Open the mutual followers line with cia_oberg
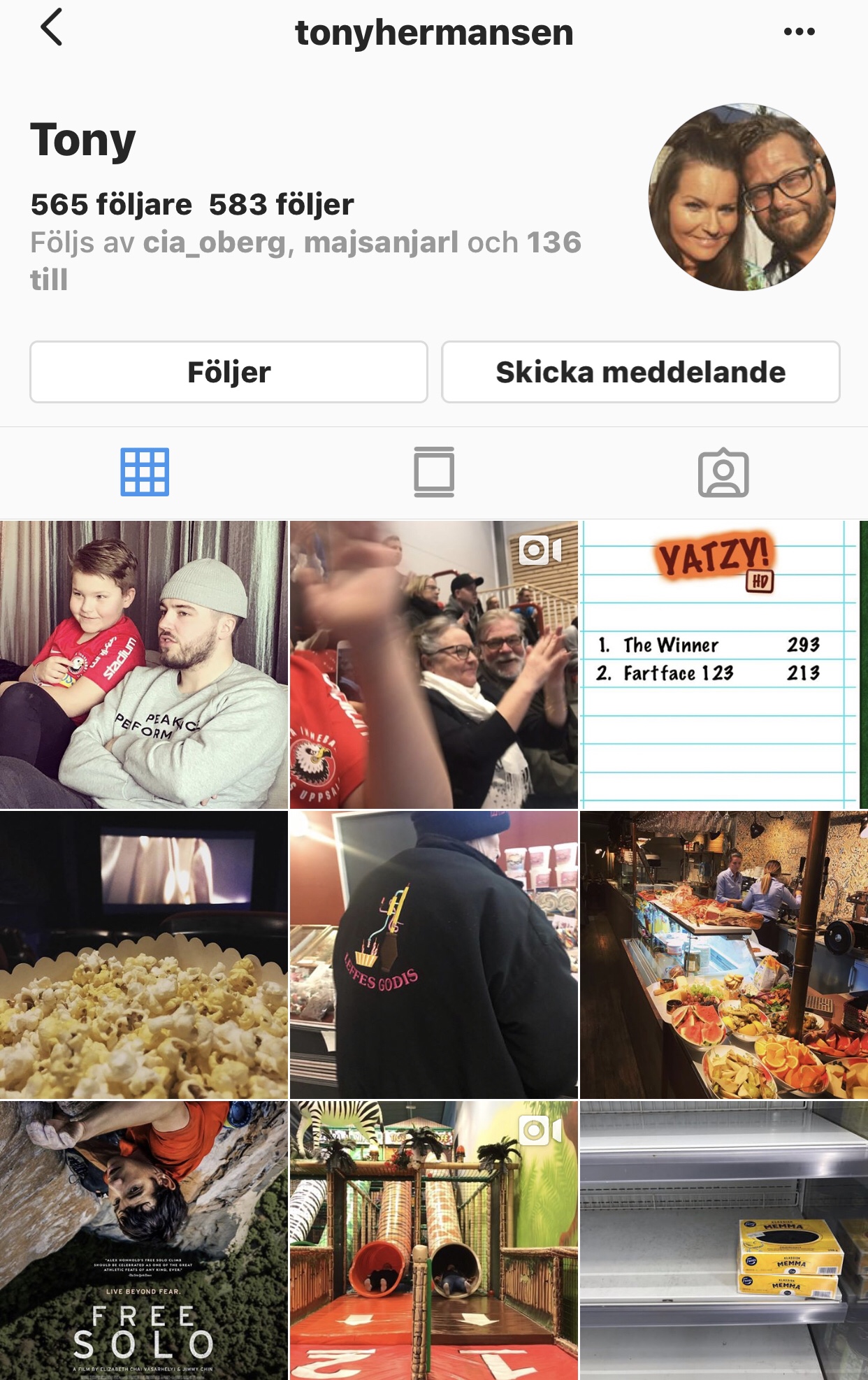The height and width of the screenshot is (1380, 868). 305,243
